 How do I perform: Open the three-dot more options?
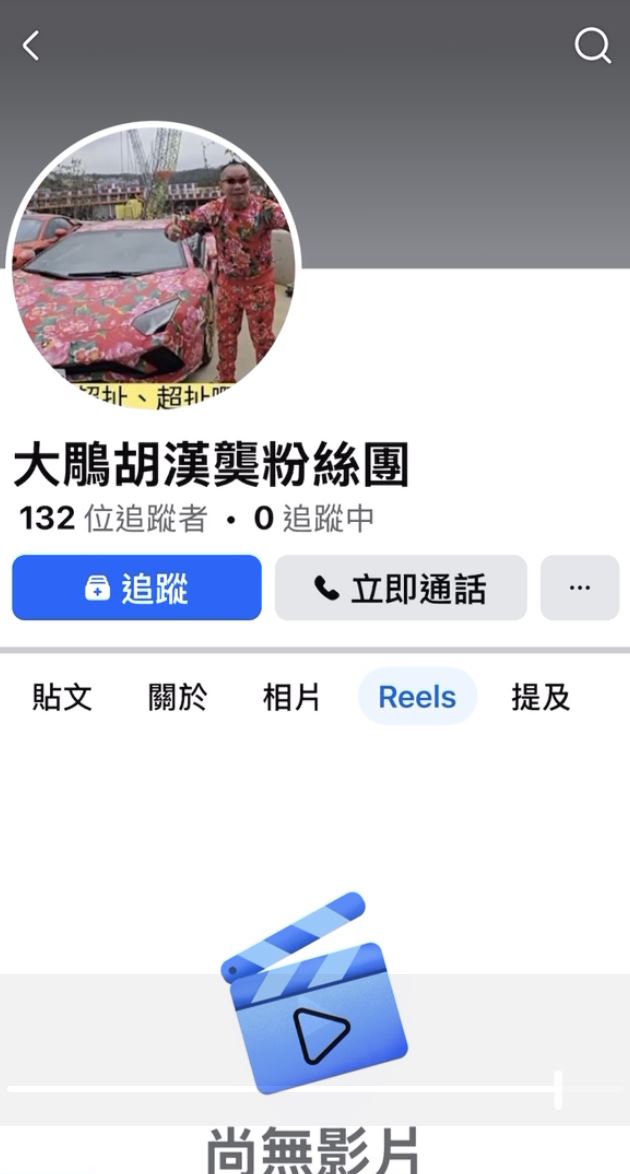579,588
